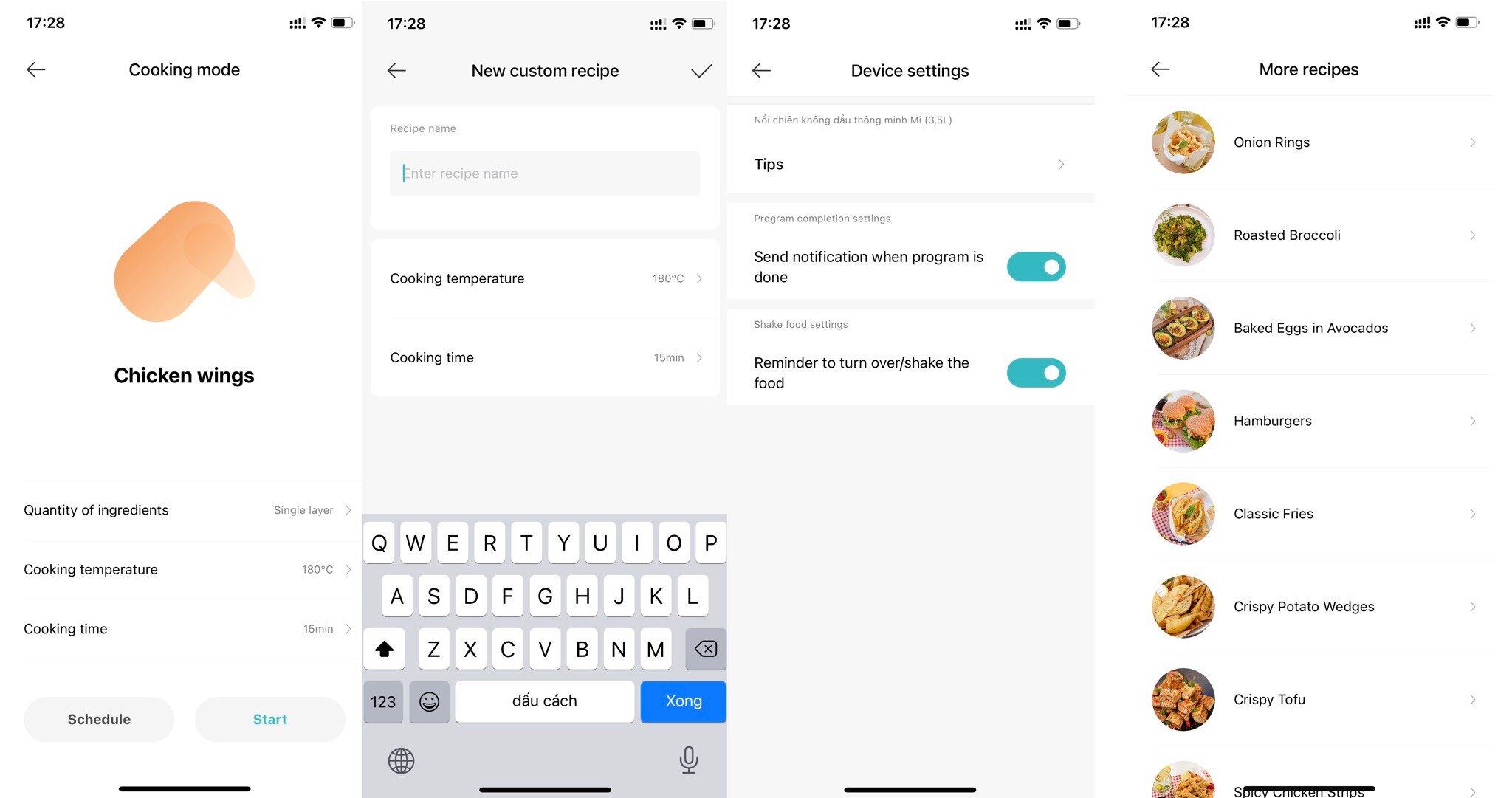The image size is (1512, 798).
Task: View the Baked Eggs in Avocados recipe
Action: (1314, 328)
